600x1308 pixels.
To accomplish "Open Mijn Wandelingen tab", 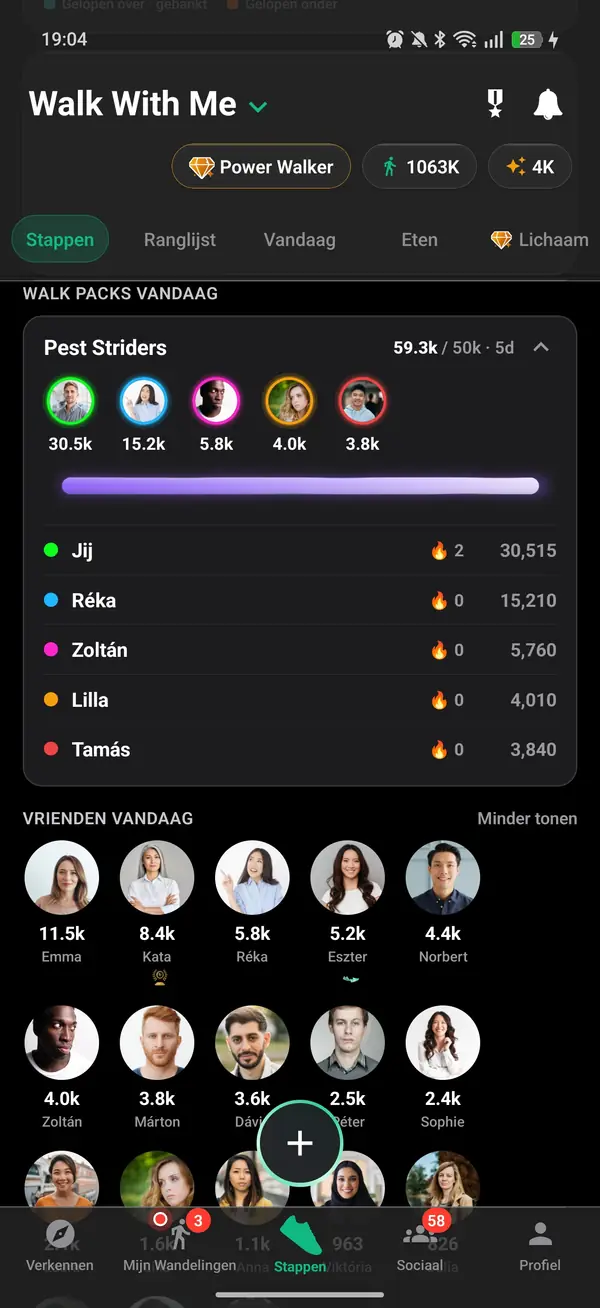I will click(x=180, y=1245).
